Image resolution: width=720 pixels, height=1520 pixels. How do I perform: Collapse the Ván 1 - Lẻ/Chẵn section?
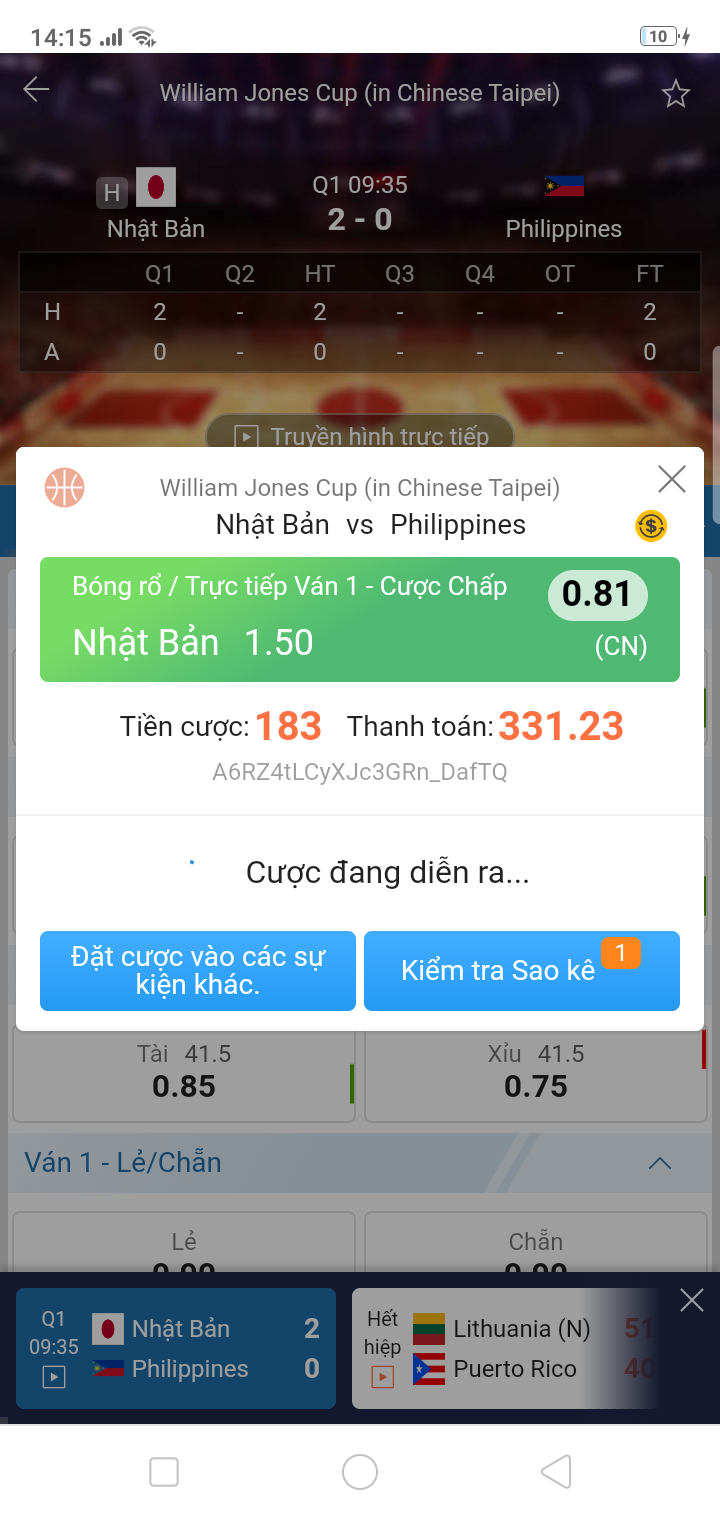pyautogui.click(x=658, y=1163)
